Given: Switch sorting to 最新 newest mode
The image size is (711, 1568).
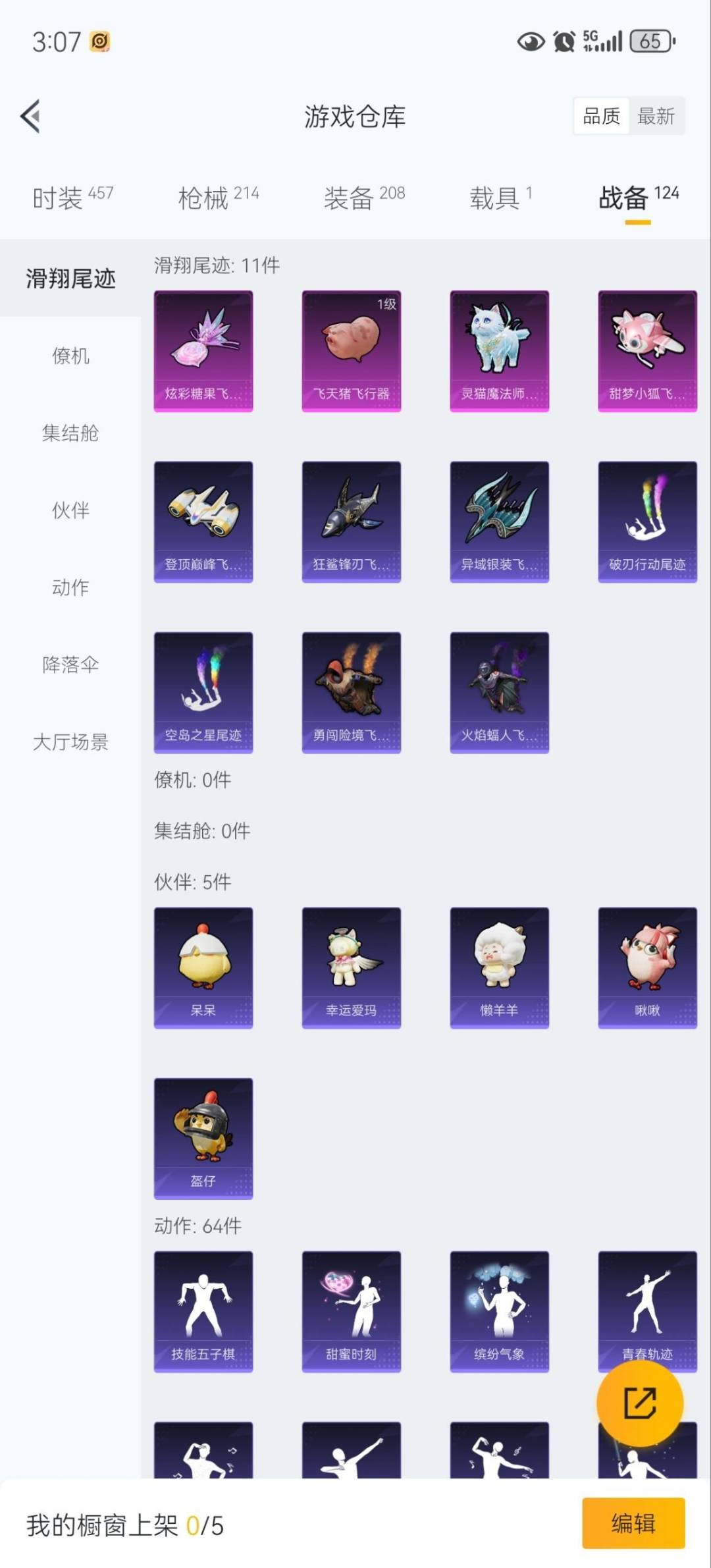Looking at the screenshot, I should click(656, 116).
